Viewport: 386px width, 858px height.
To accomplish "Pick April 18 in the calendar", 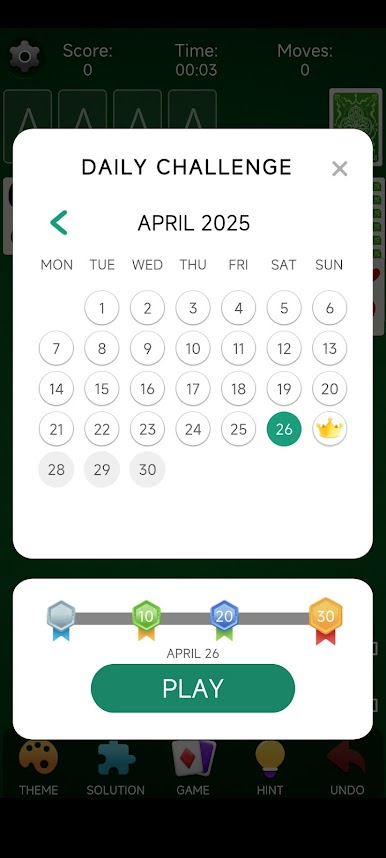I will pyautogui.click(x=238, y=389).
